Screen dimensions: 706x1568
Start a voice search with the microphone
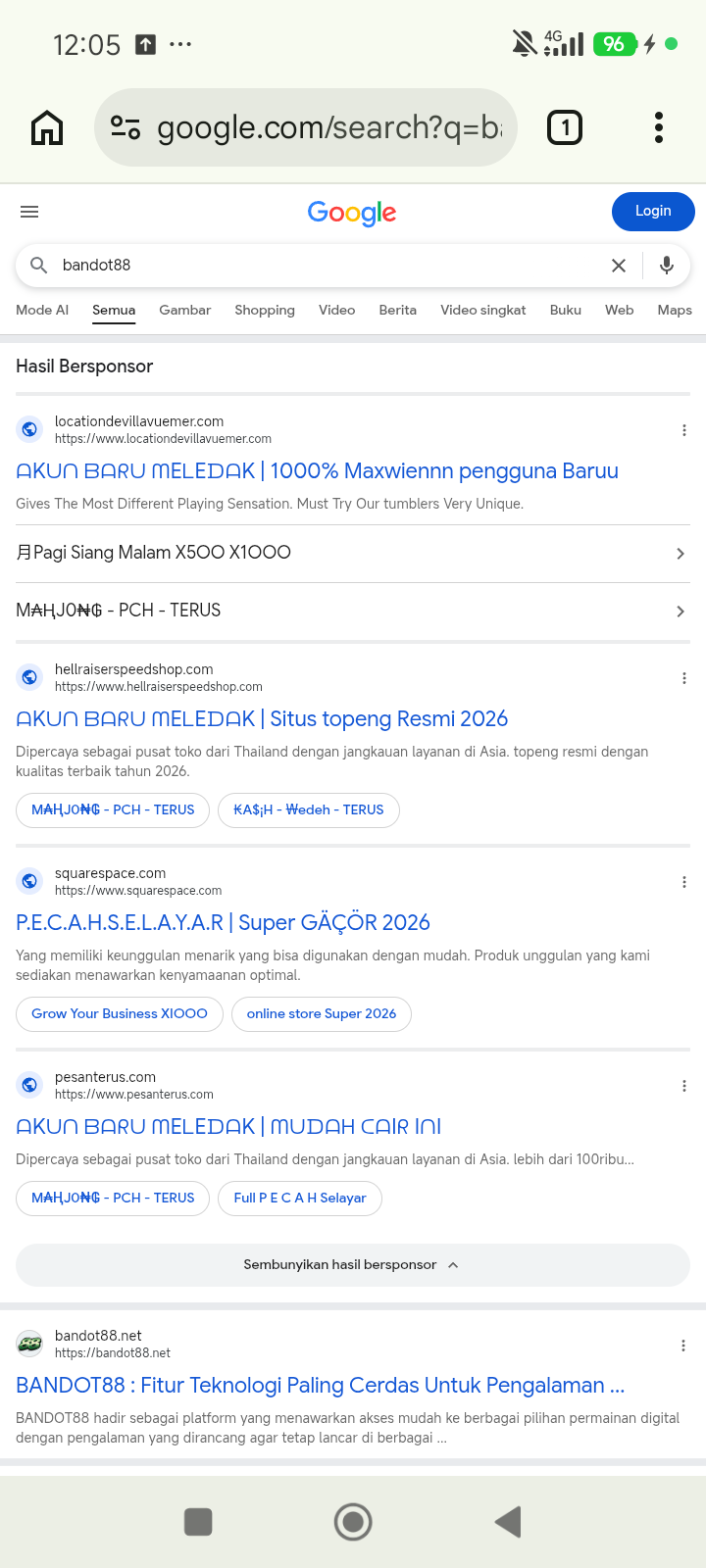(667, 266)
